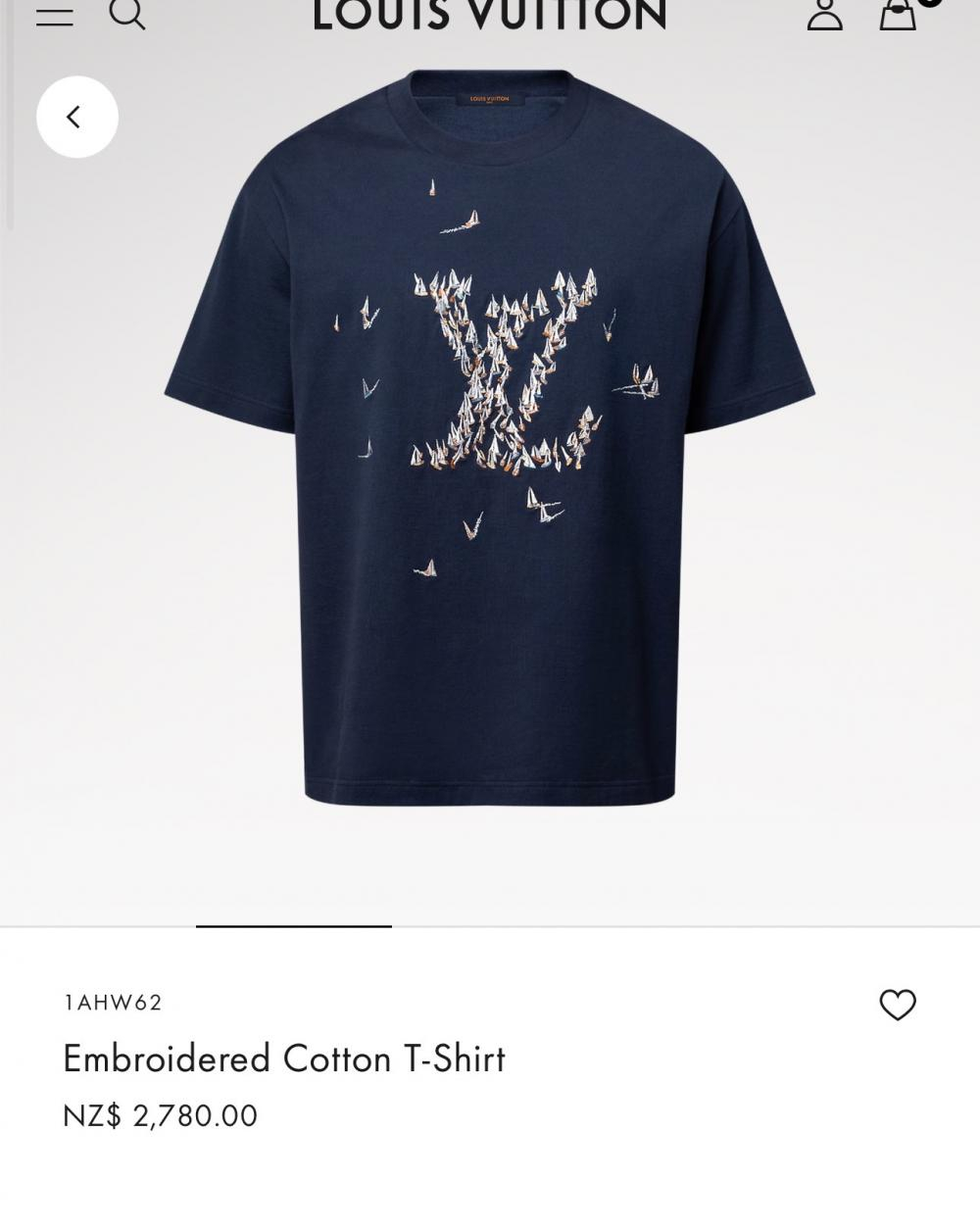Add the T-shirt to wishlist heart
The image size is (980, 1230).
[897, 1005]
